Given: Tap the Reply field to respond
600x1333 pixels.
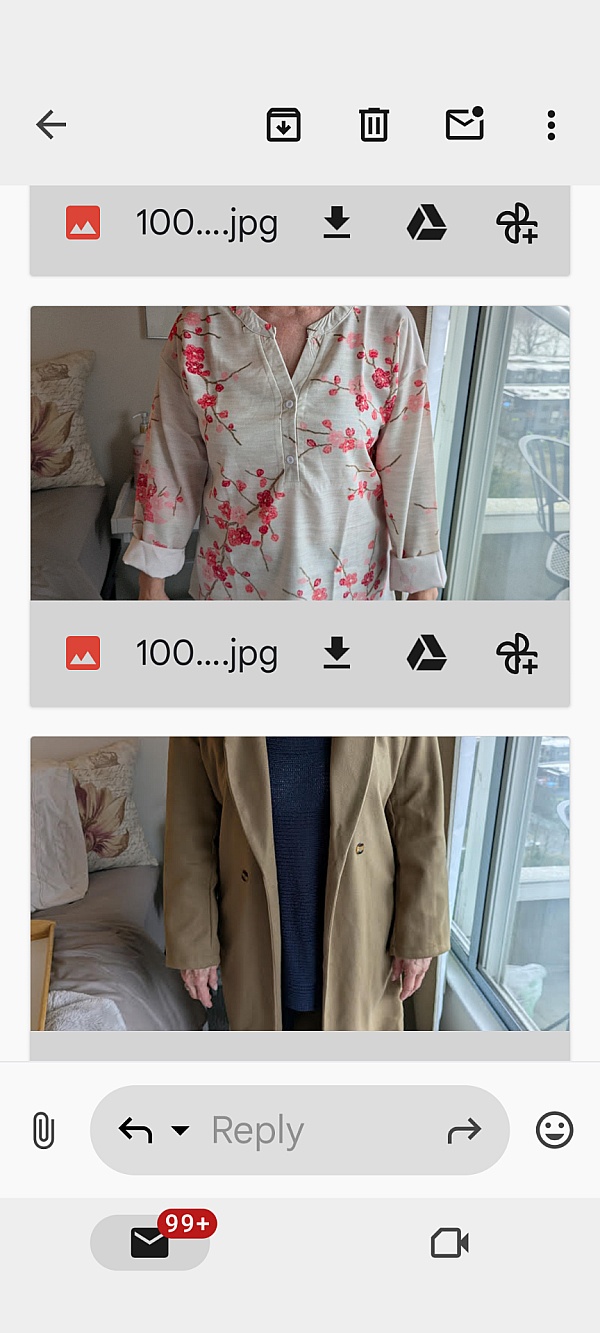Looking at the screenshot, I should coord(300,1131).
